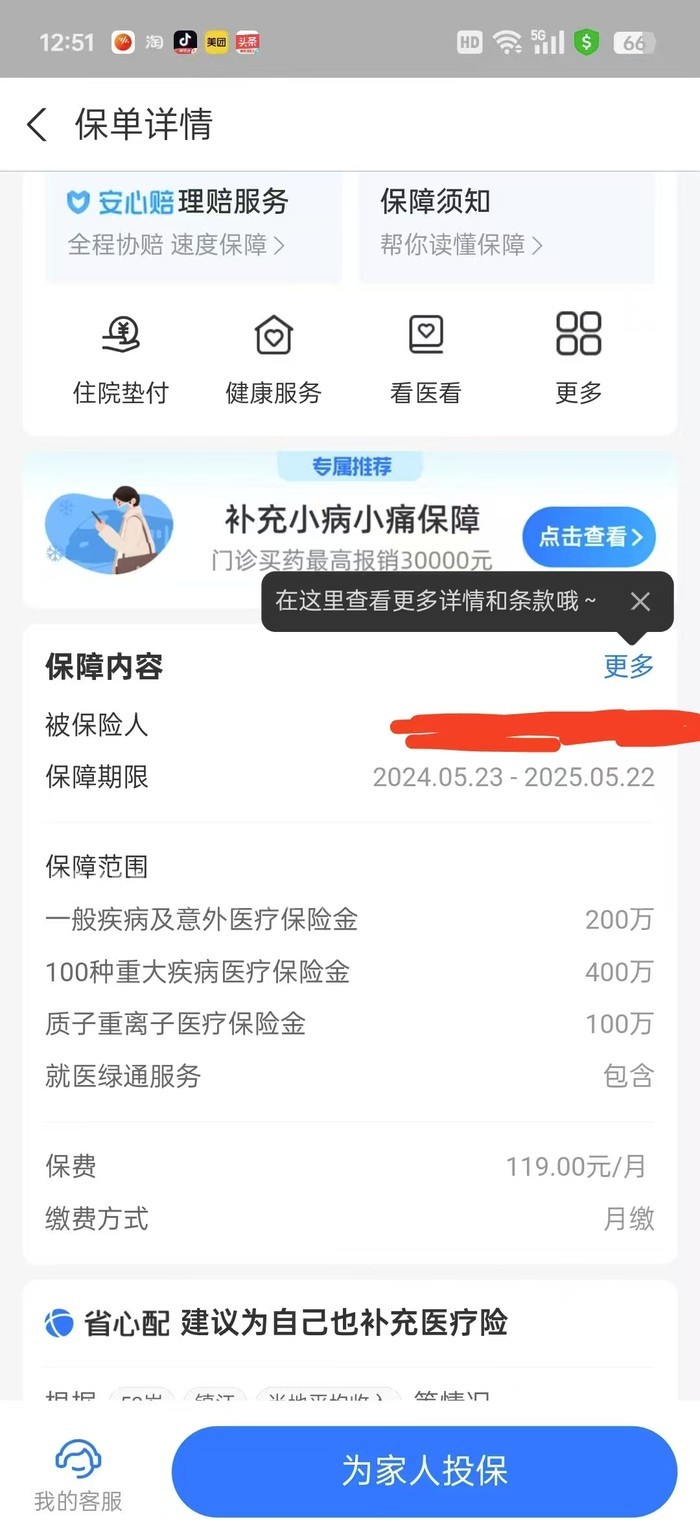Tap 为家人投保 button
This screenshot has height=1540, width=700.
pyautogui.click(x=425, y=1471)
